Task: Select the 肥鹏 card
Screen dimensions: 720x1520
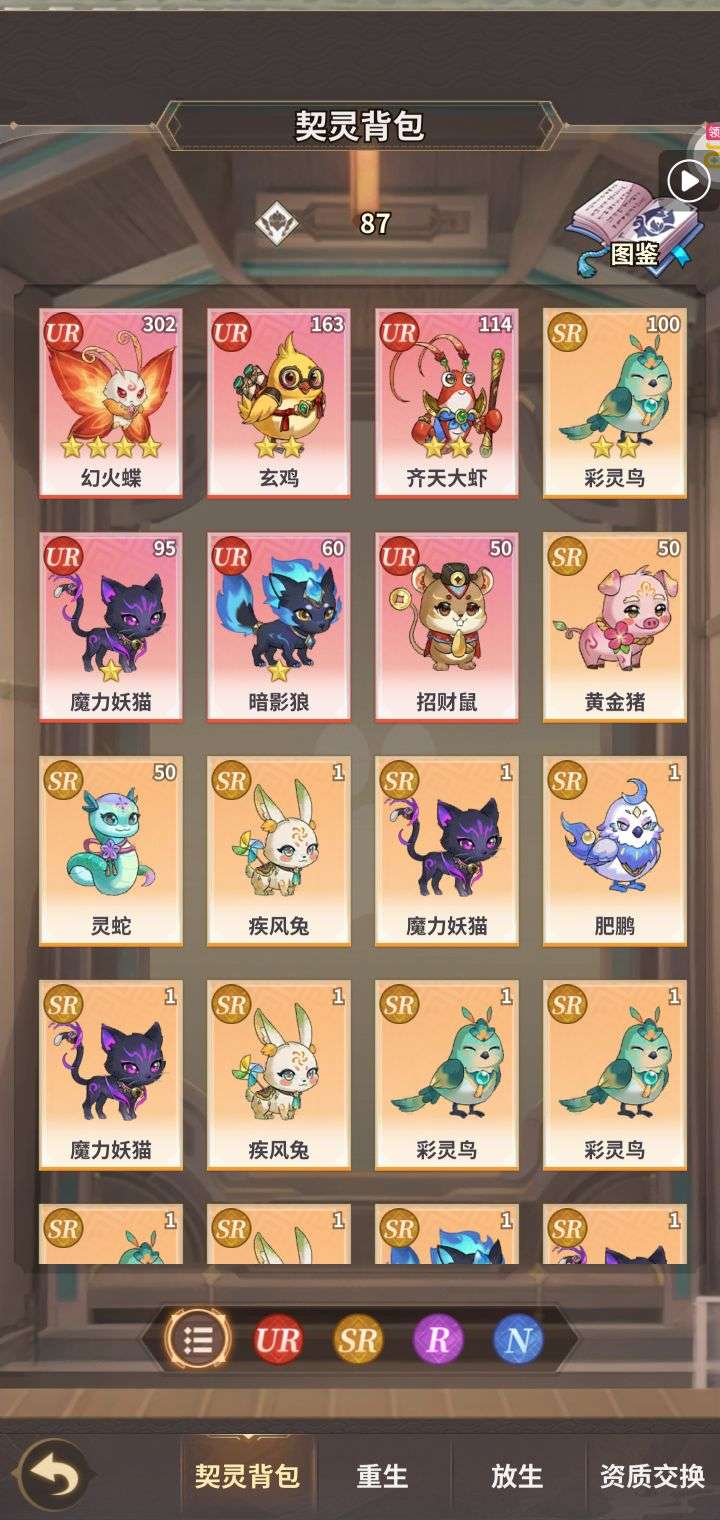Action: tap(615, 851)
